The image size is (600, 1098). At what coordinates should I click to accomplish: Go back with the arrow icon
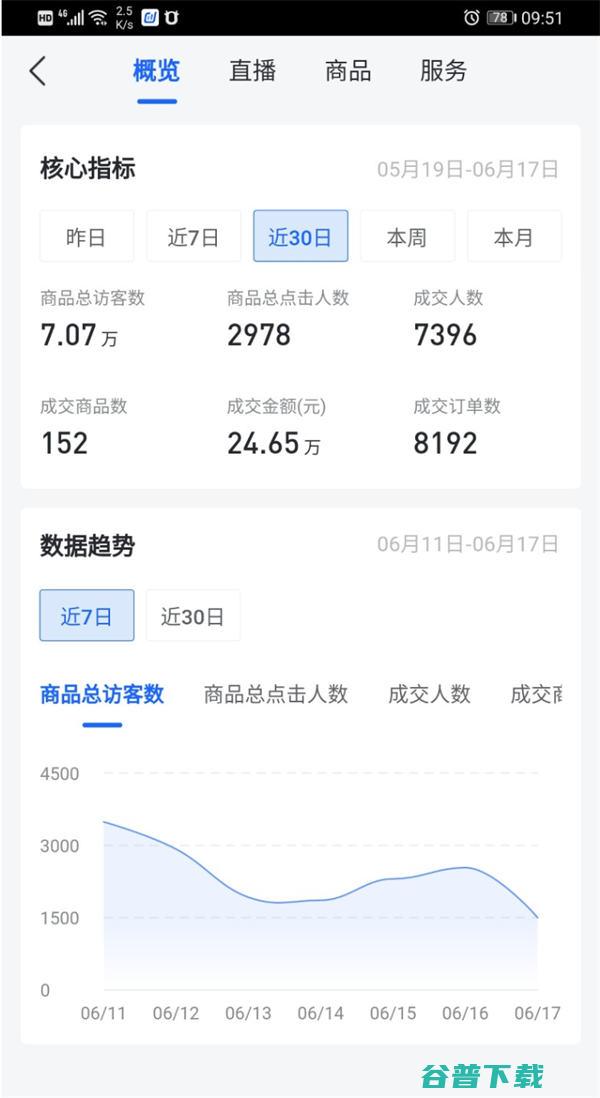coord(38,71)
